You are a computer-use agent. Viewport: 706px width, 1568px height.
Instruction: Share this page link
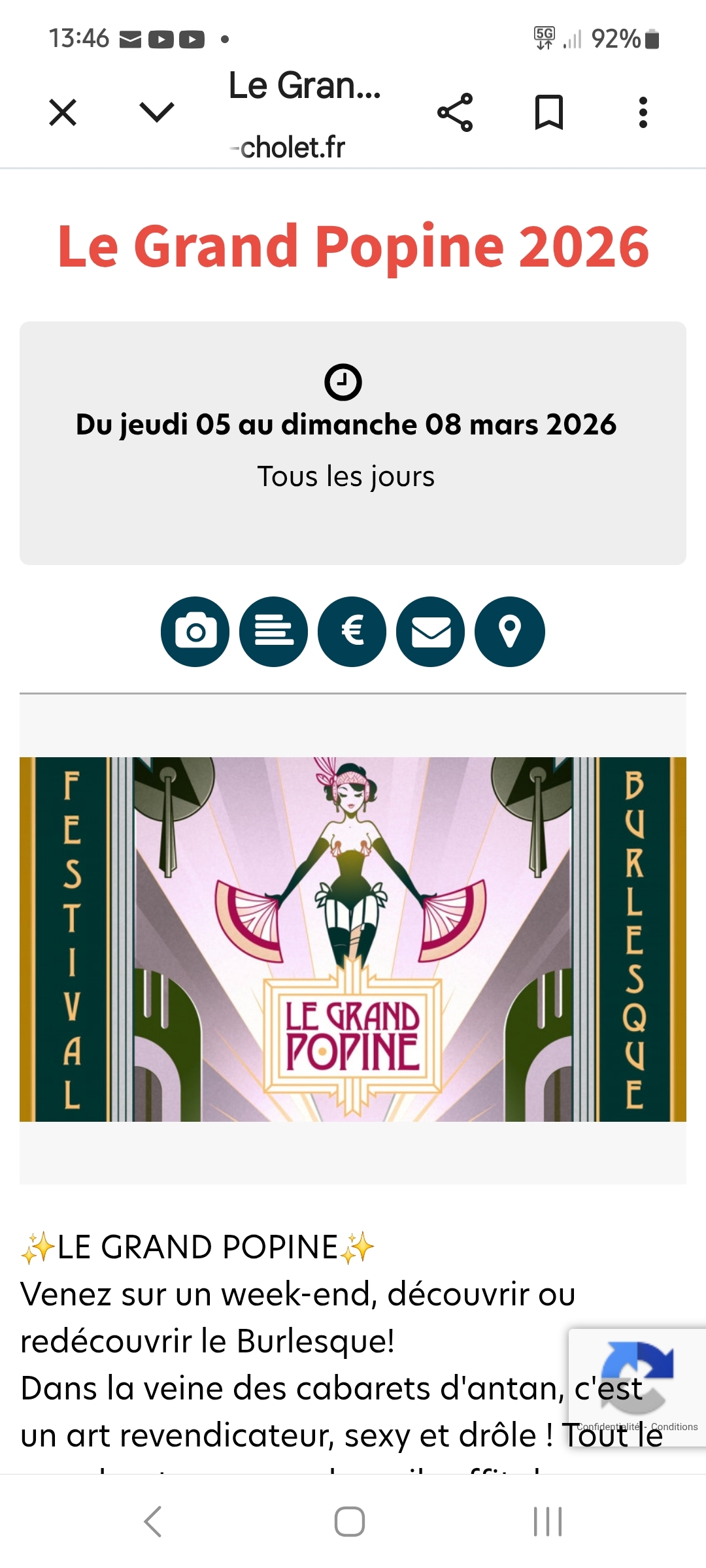455,112
